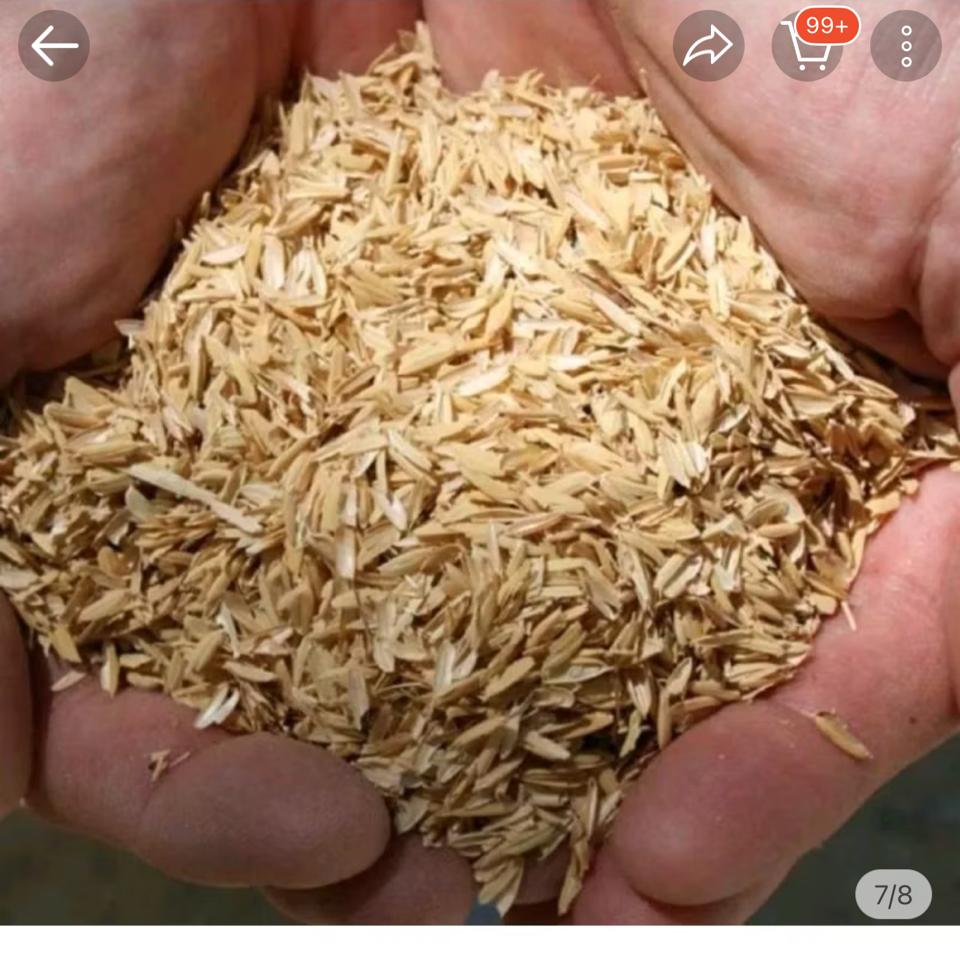View the rice husk product image fullscreen

pos(480,480)
